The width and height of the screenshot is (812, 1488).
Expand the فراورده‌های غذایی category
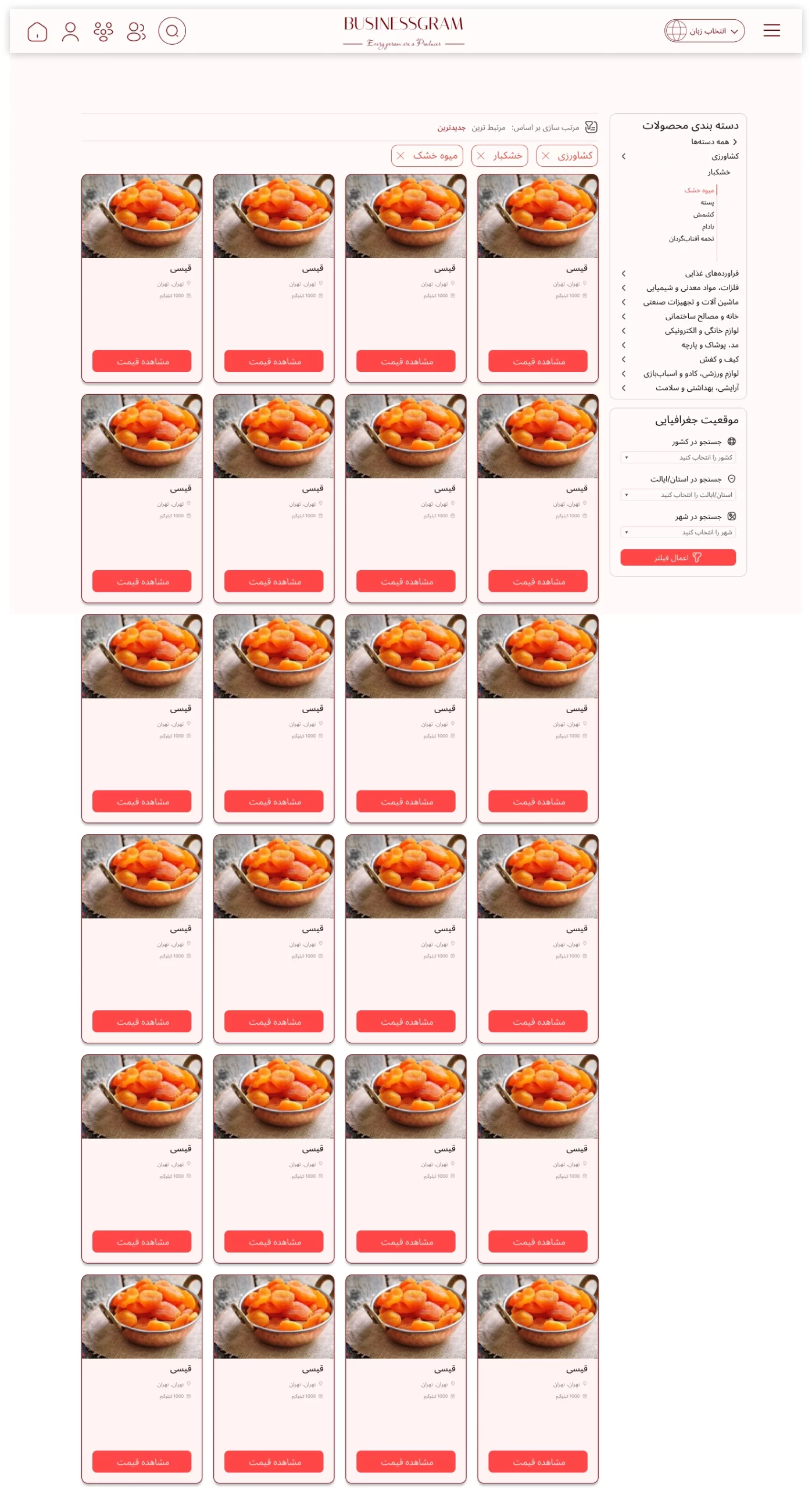coord(711,273)
